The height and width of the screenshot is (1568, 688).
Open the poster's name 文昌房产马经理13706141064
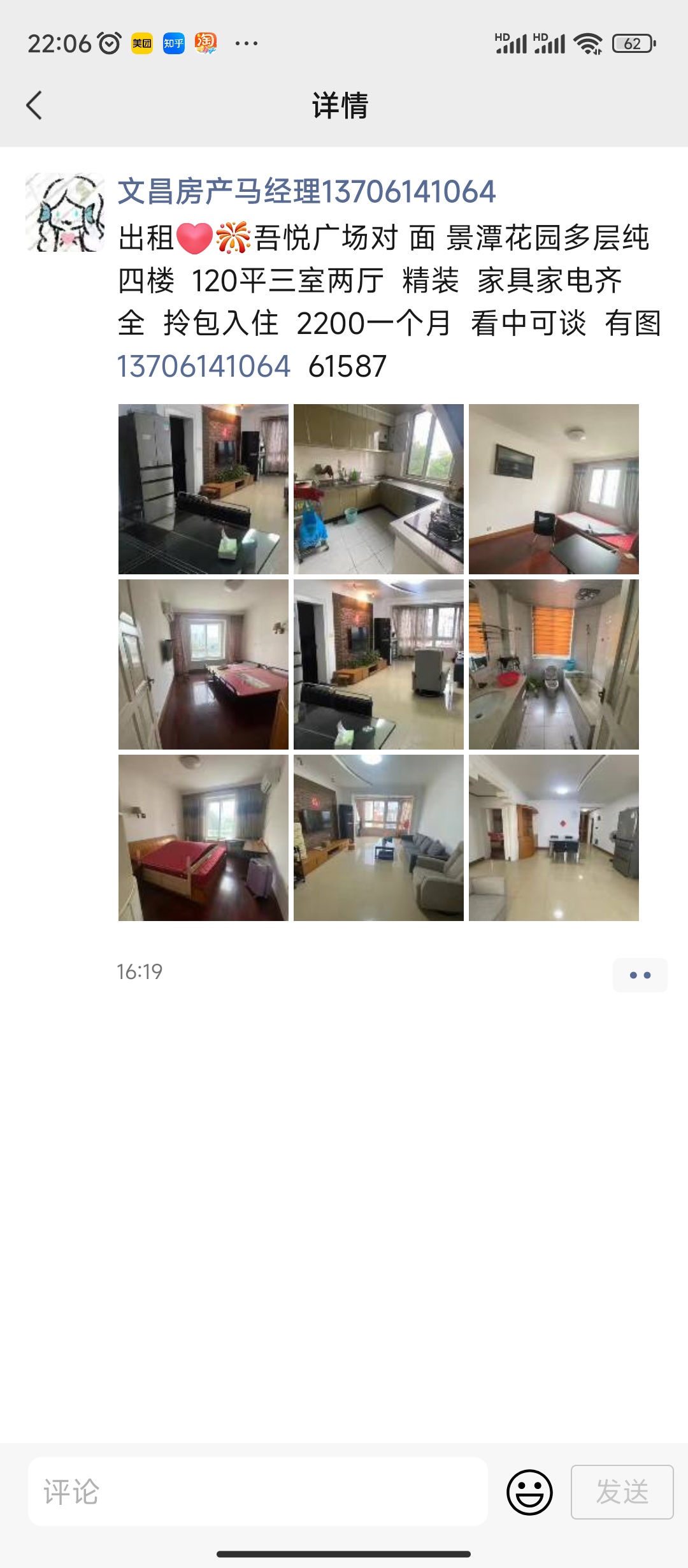click(x=306, y=192)
